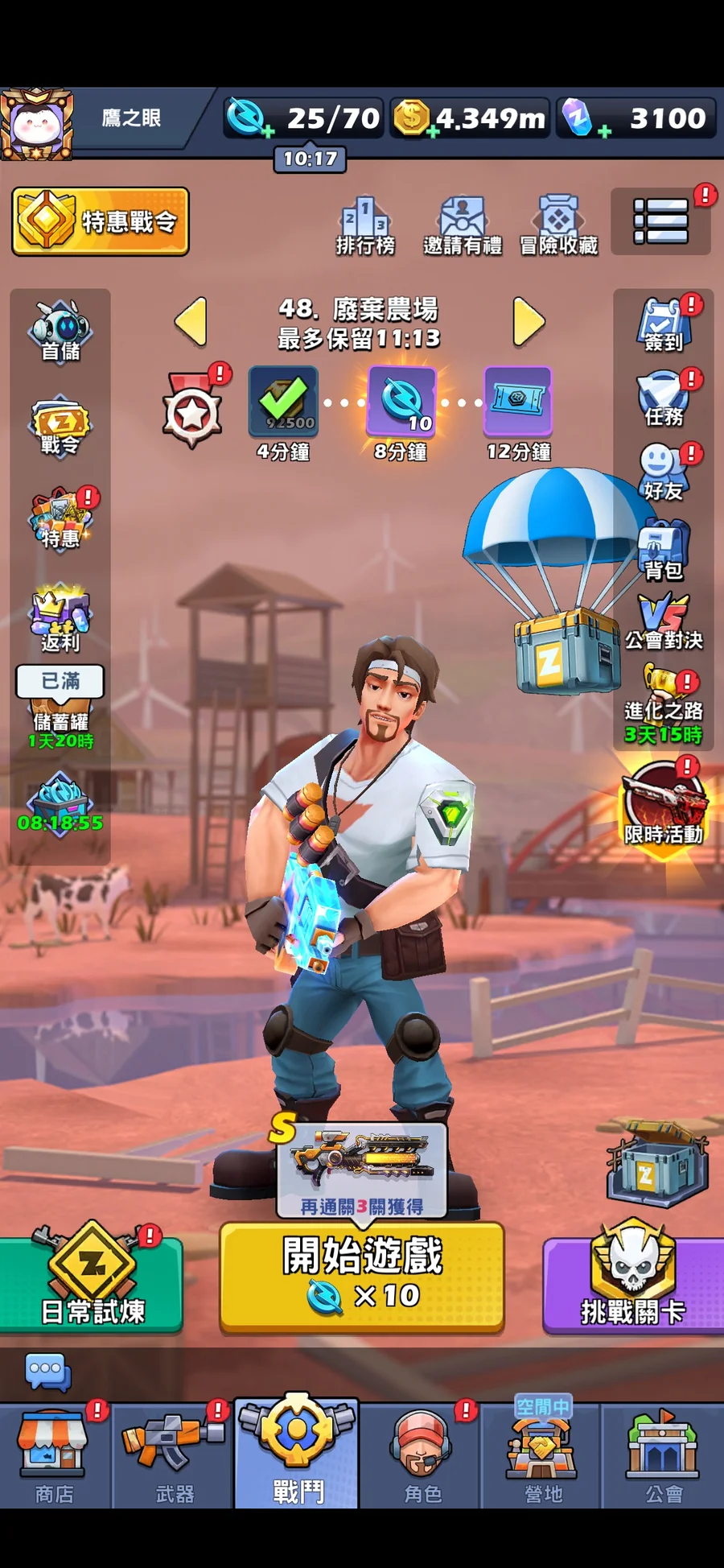Open the 特惠戰令 special battle pass
This screenshot has height=1568, width=724.
(101, 221)
